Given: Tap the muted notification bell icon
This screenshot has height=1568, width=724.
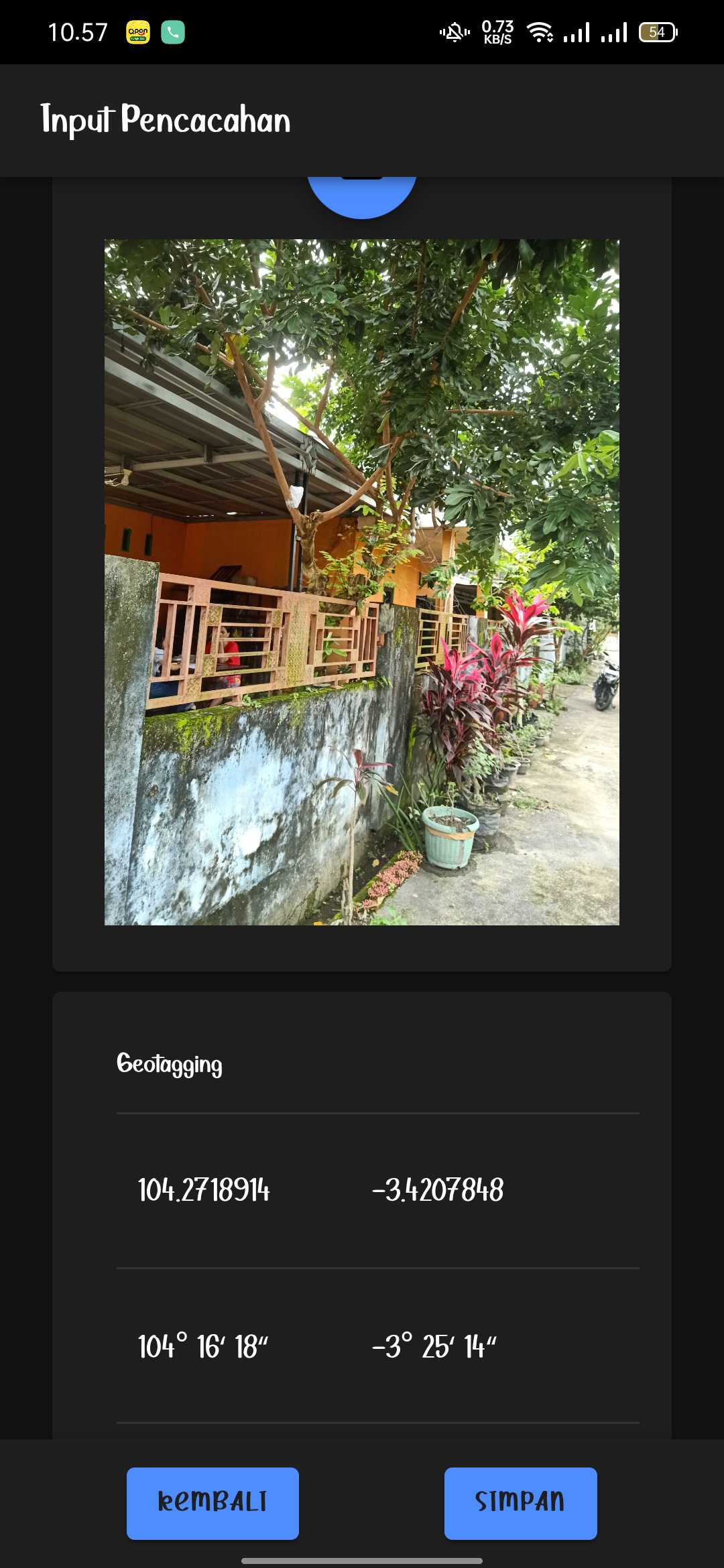Looking at the screenshot, I should (x=452, y=32).
